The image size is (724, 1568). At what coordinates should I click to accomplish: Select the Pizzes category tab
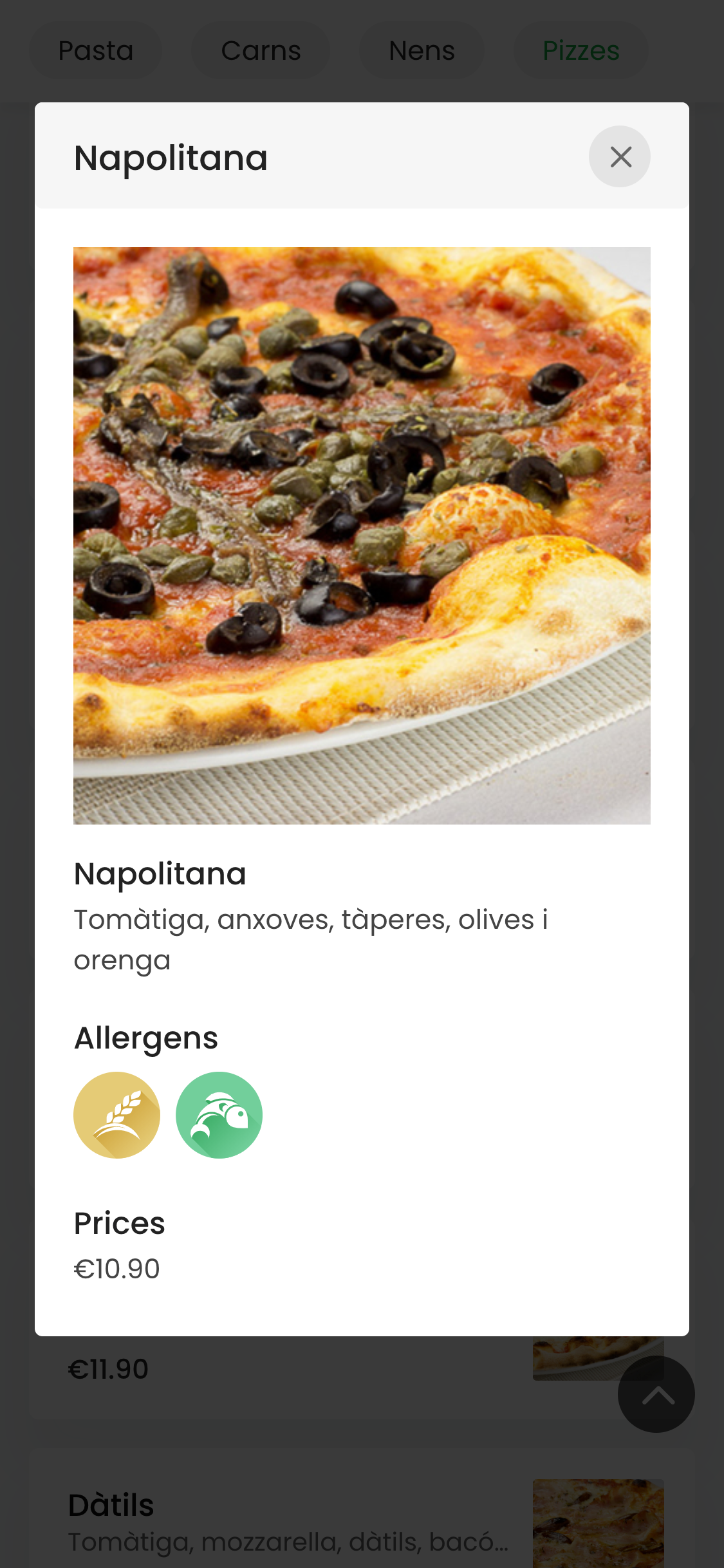point(580,51)
